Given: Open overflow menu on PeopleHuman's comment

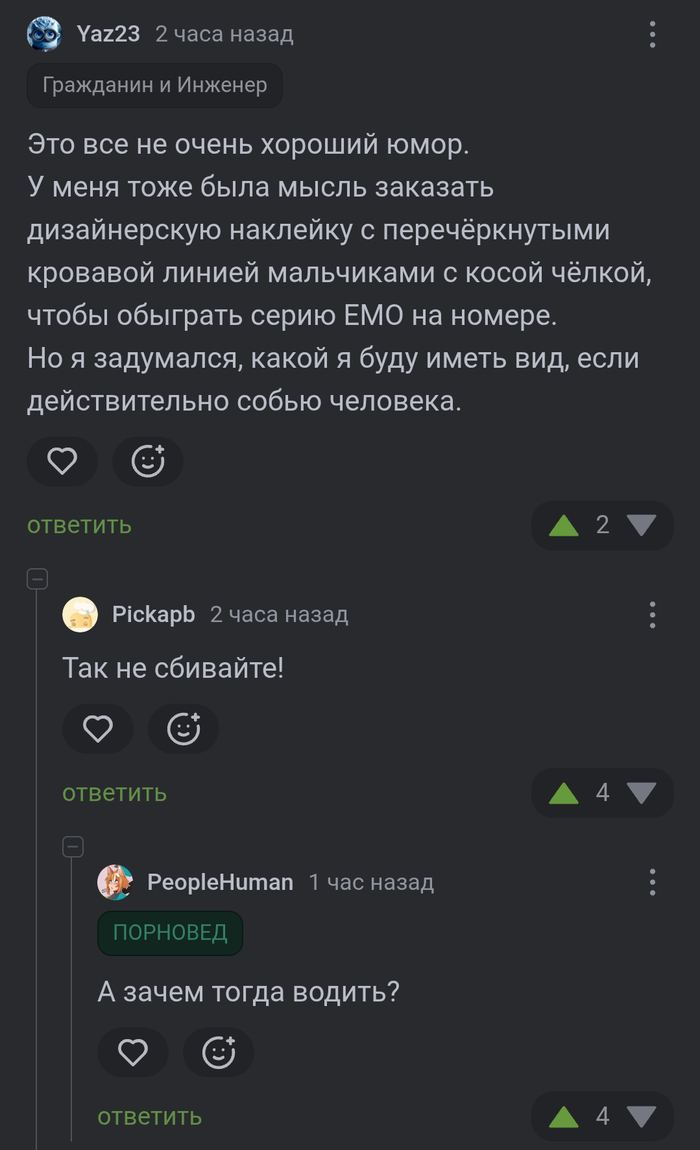Looking at the screenshot, I should click(652, 882).
